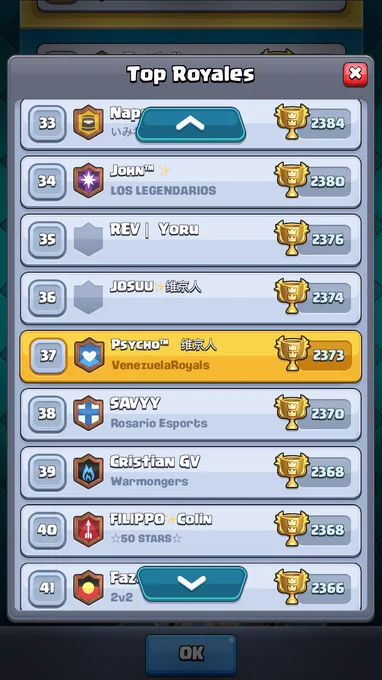Close the Top Royales window
Viewport: 382px width, 680px height.
(355, 74)
